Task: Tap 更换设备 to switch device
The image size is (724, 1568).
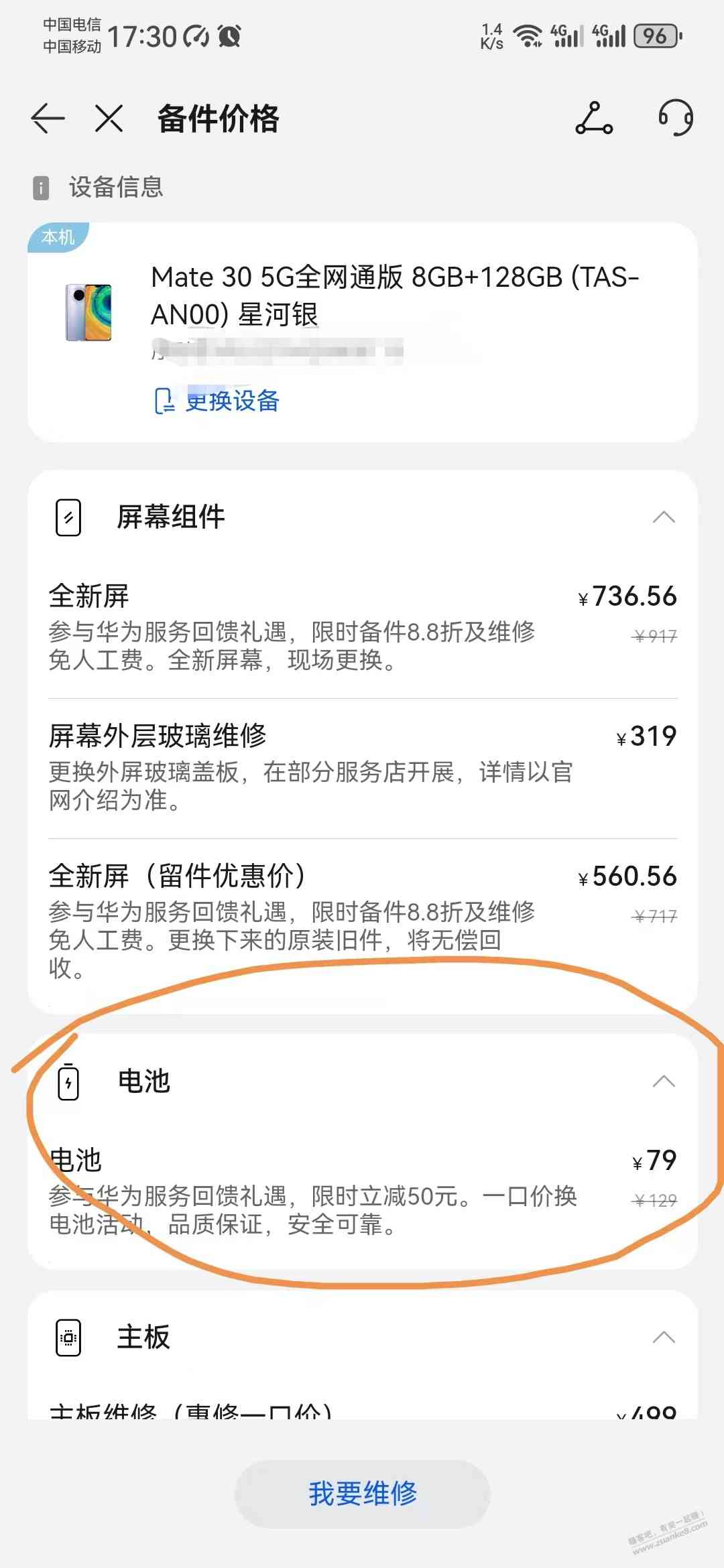Action: [218, 401]
